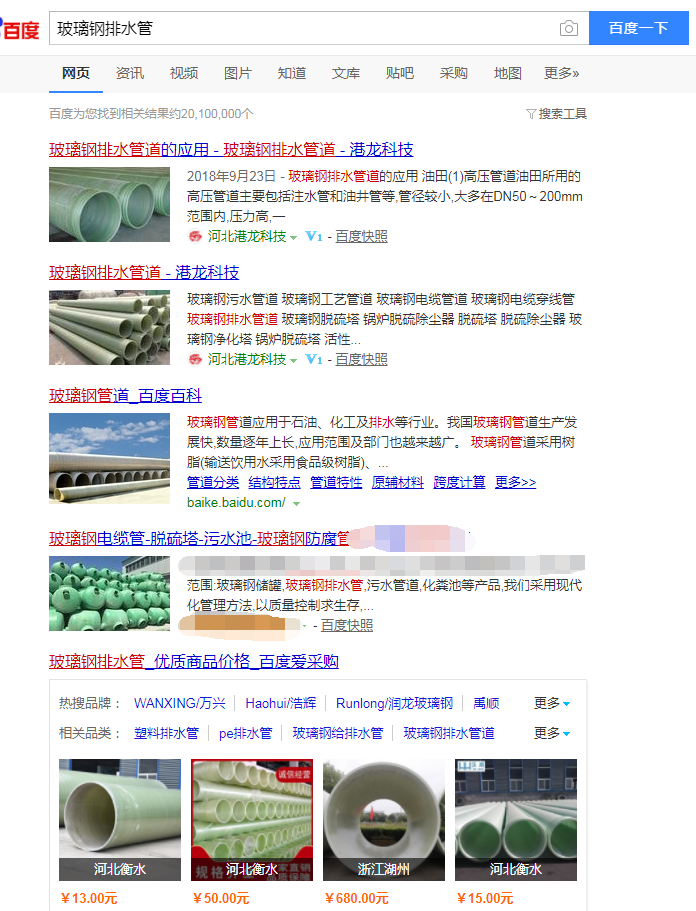Tap the search box containing 玻璃钢排水管
The width and height of the screenshot is (696, 911).
pos(300,28)
